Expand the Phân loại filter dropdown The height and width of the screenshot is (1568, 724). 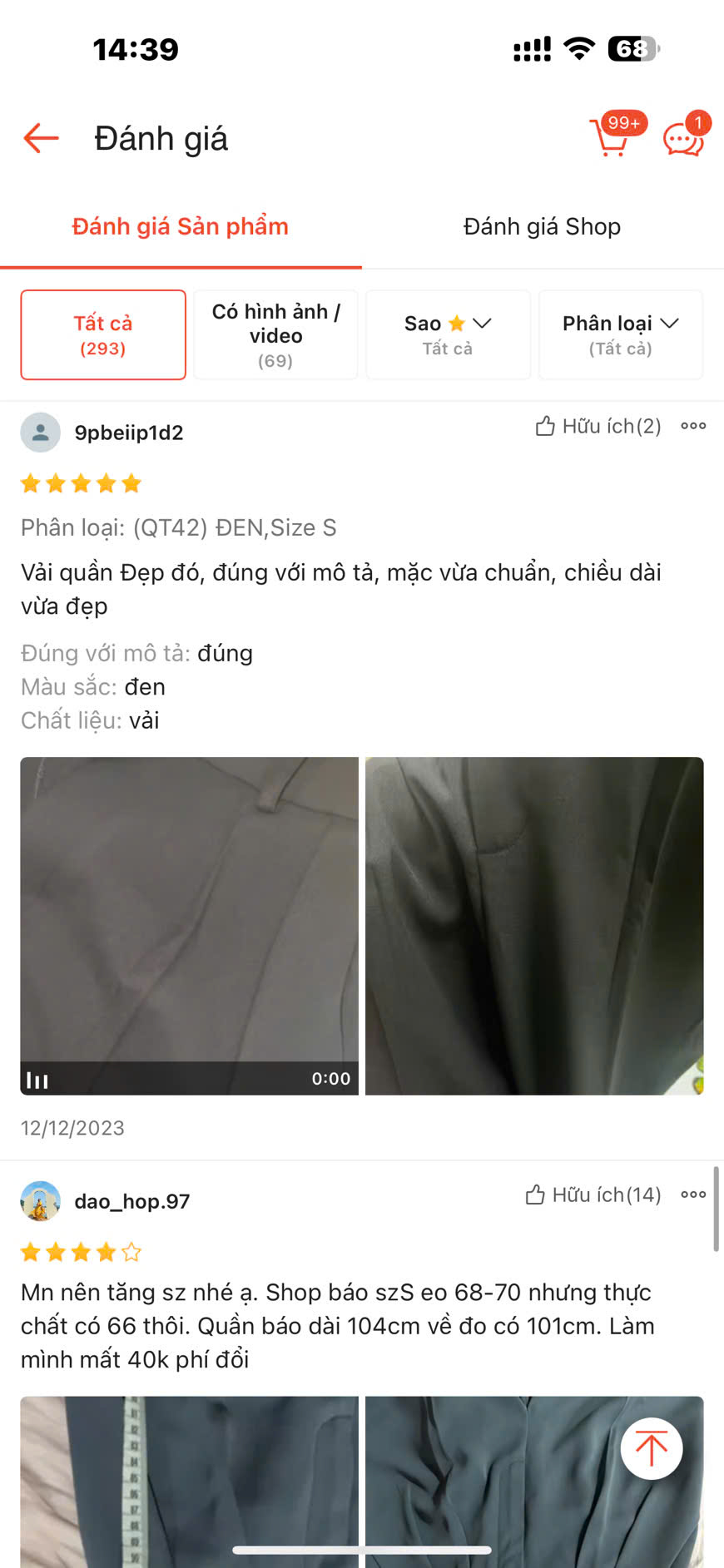(621, 334)
